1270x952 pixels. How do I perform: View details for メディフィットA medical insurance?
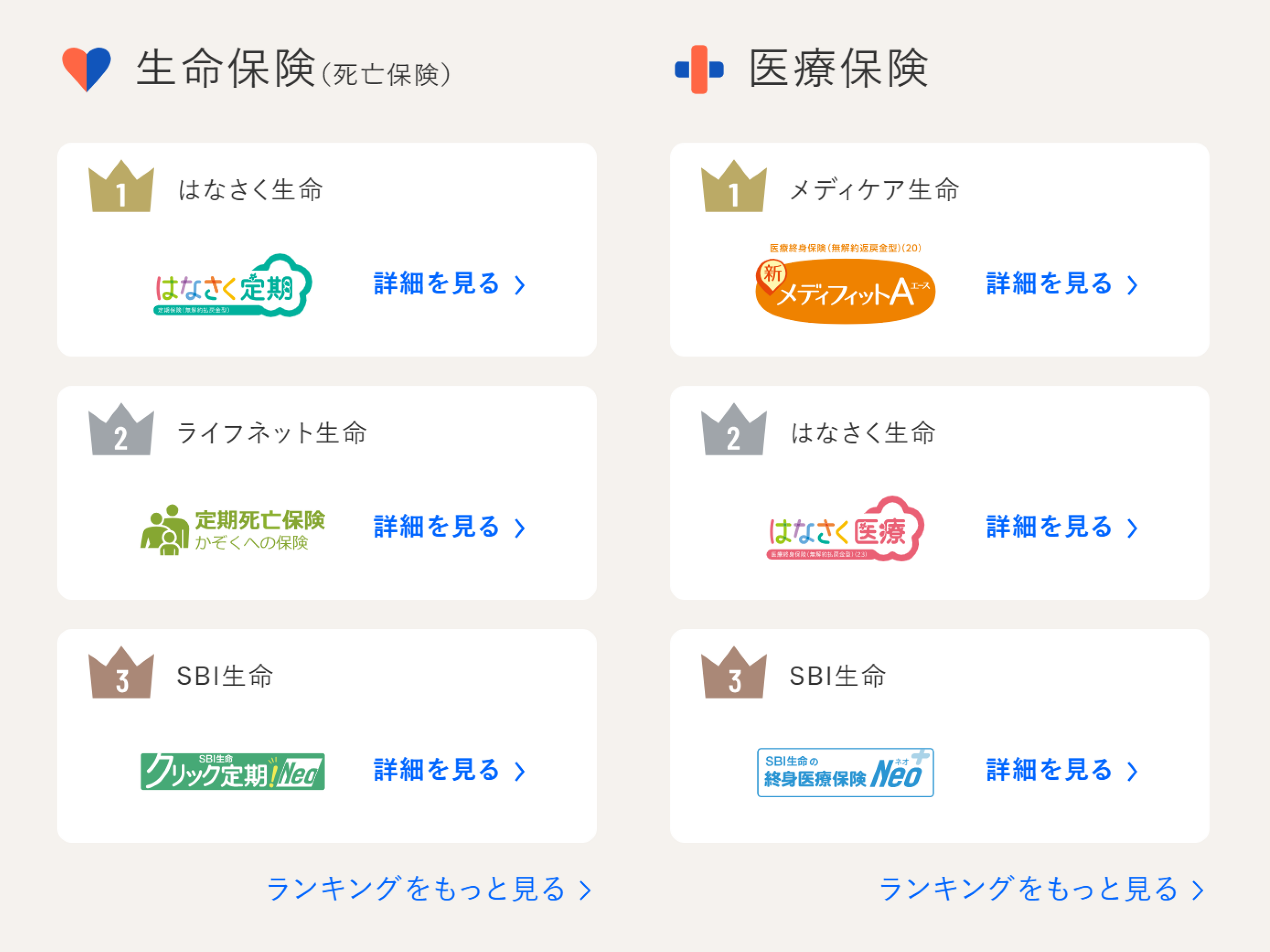(1062, 284)
